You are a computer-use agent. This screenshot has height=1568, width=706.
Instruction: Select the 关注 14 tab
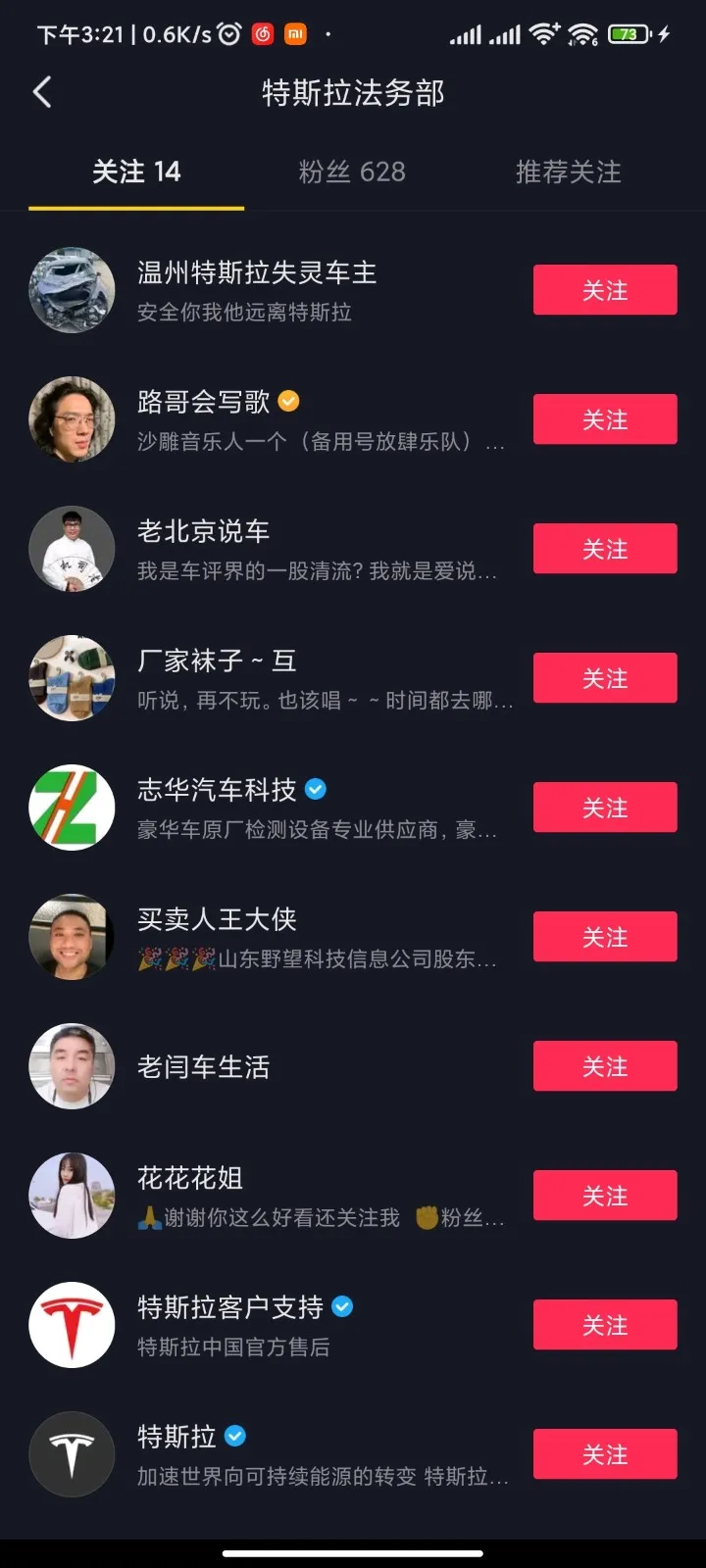[x=136, y=171]
